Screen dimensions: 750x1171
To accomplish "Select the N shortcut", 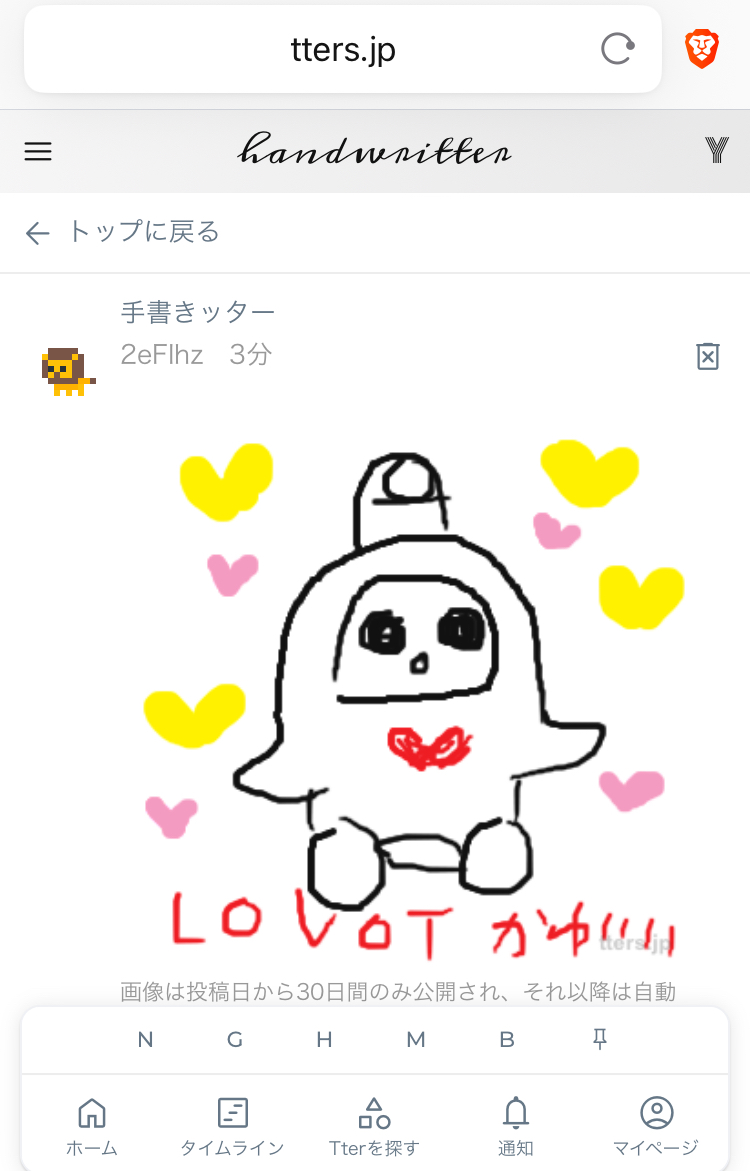I will [x=145, y=1040].
